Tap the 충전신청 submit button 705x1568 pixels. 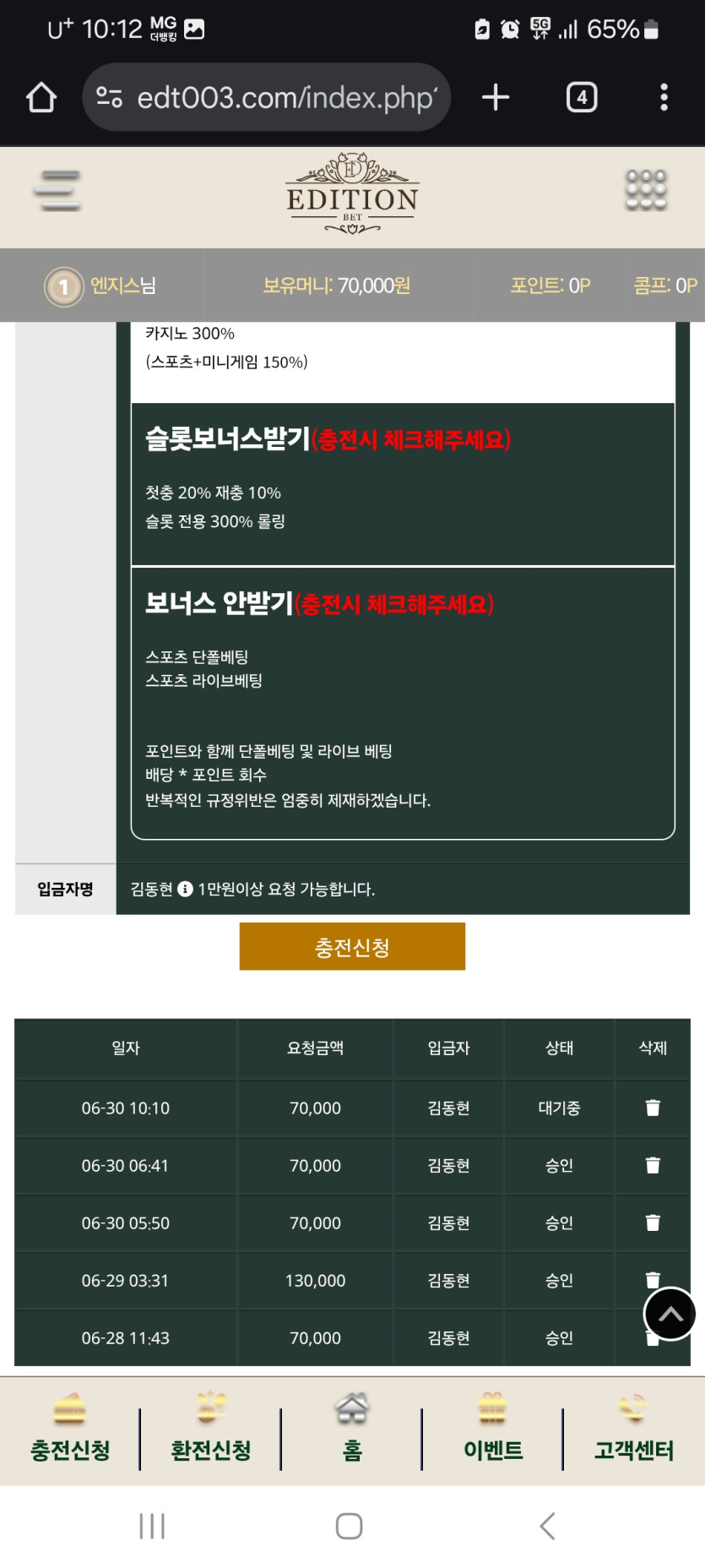click(x=352, y=947)
